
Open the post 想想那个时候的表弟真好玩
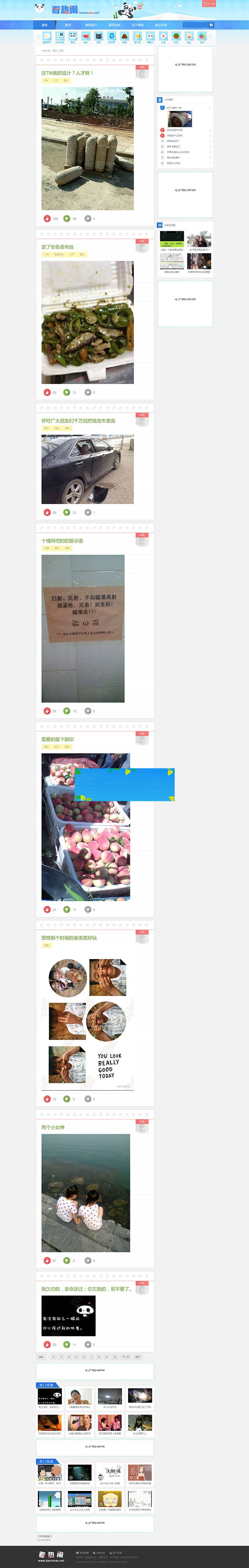[x=69, y=938]
